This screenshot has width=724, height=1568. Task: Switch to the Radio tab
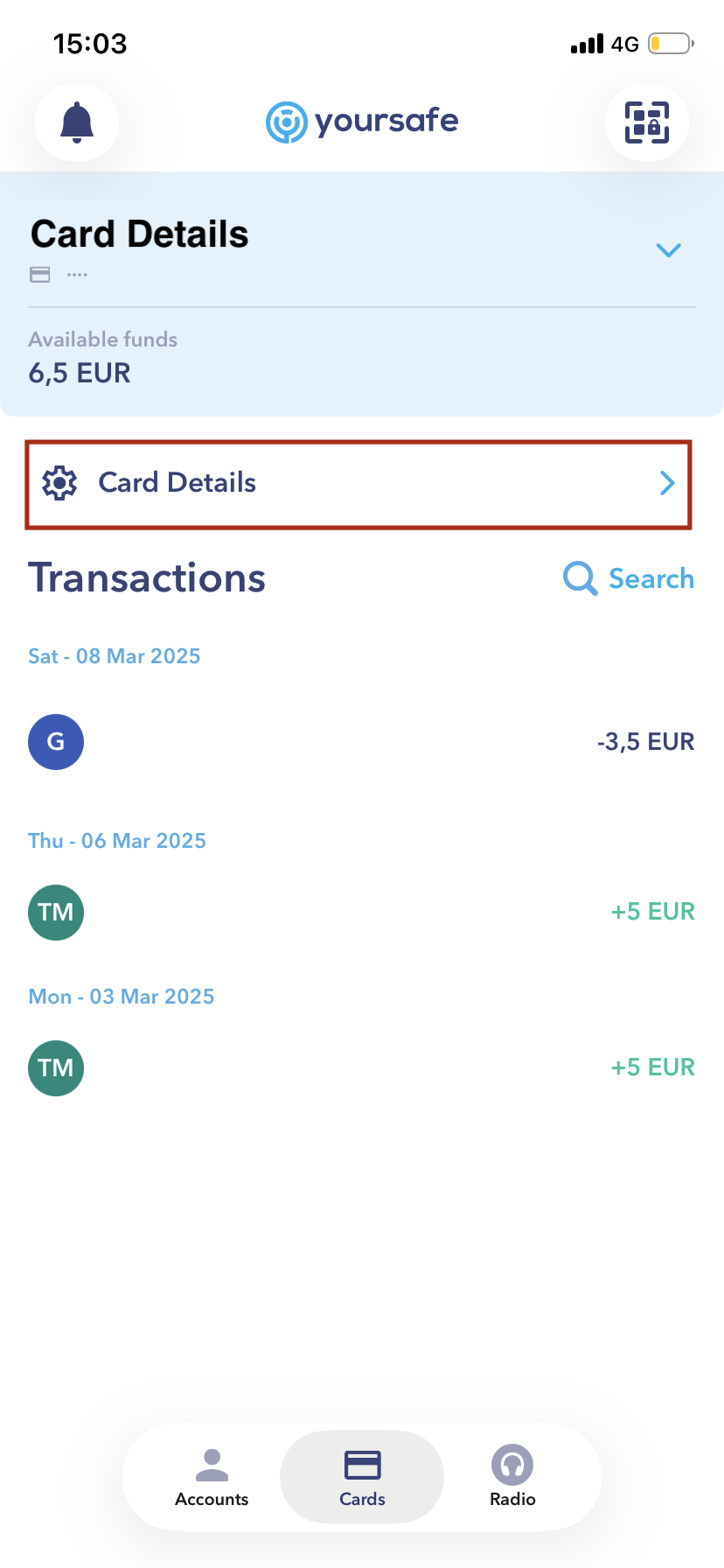tap(512, 1478)
